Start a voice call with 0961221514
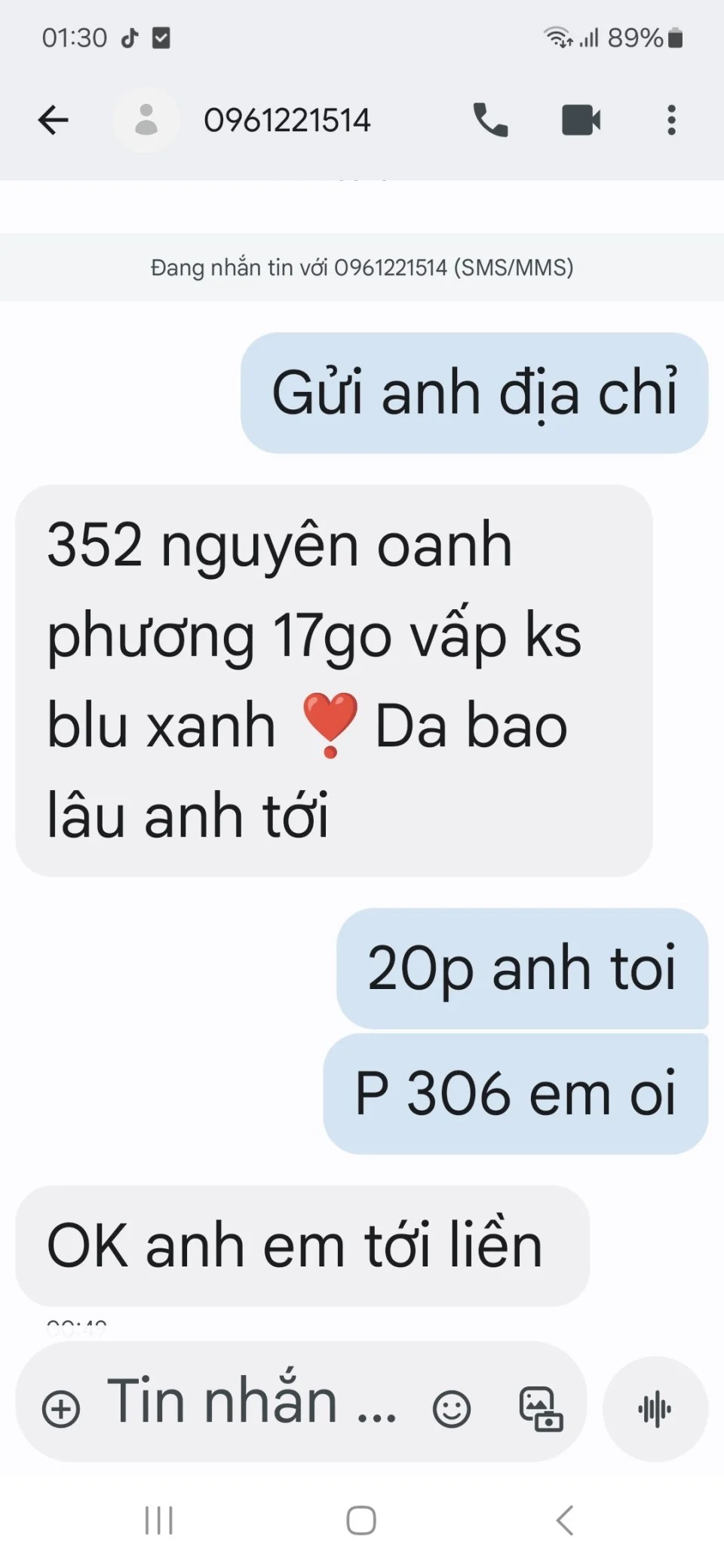Viewport: 724px width, 1568px height. pos(490,120)
